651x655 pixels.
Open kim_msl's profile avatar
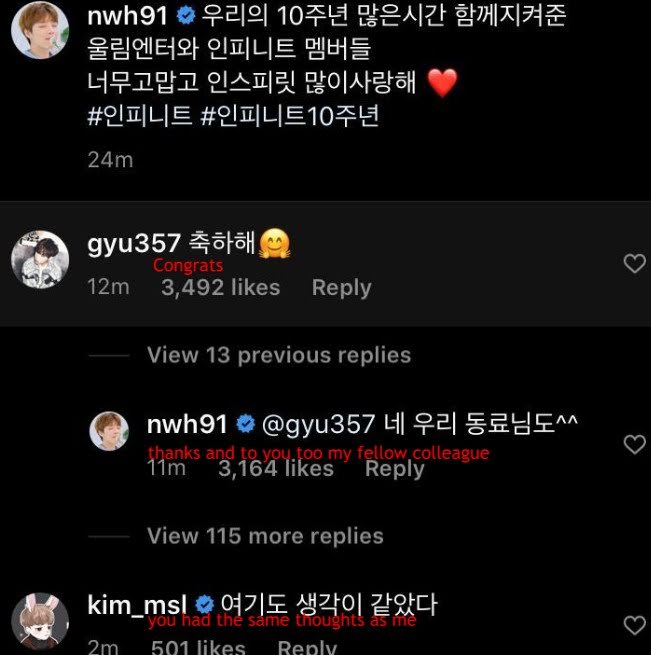coord(40,620)
